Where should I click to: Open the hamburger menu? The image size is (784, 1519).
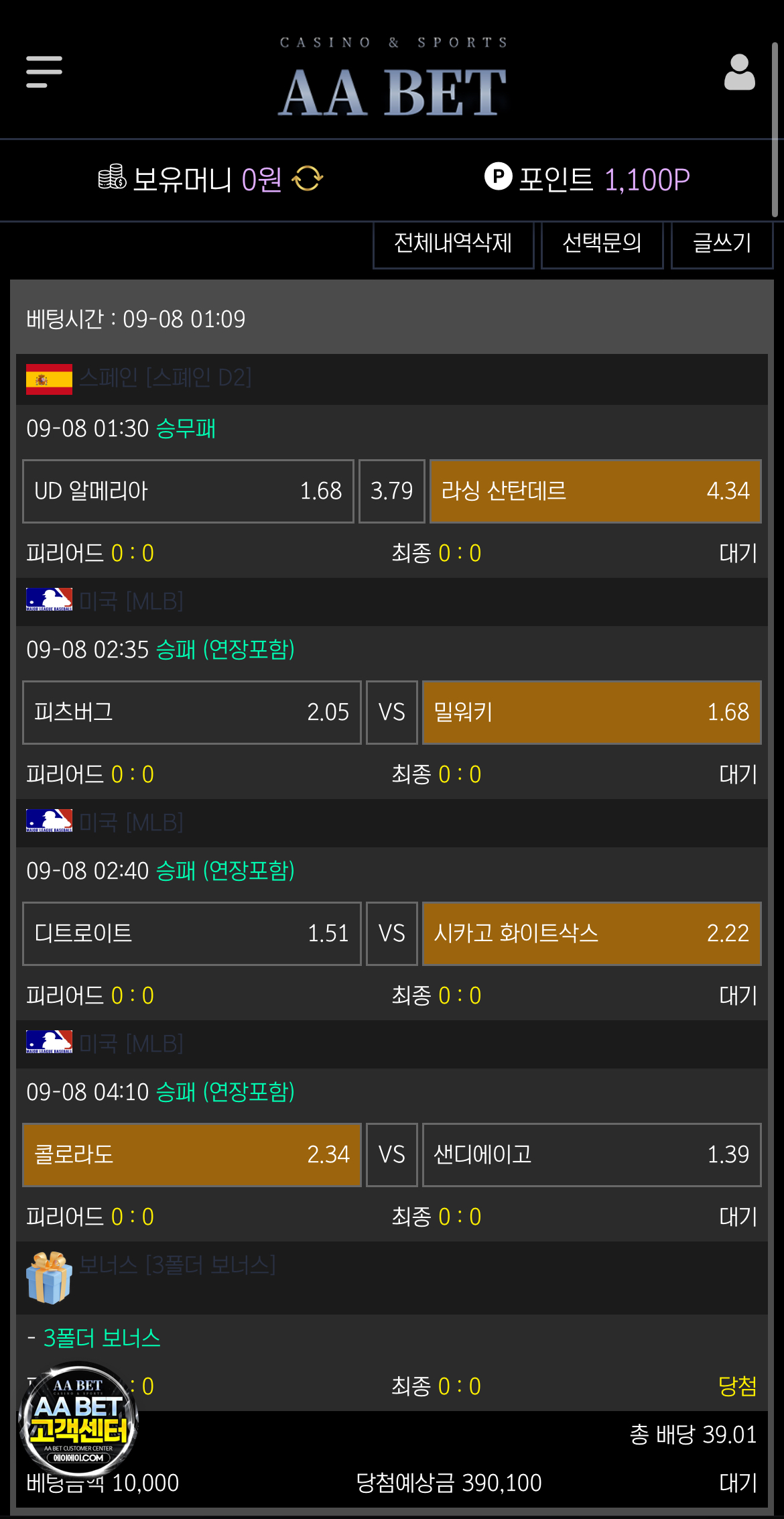point(44,72)
